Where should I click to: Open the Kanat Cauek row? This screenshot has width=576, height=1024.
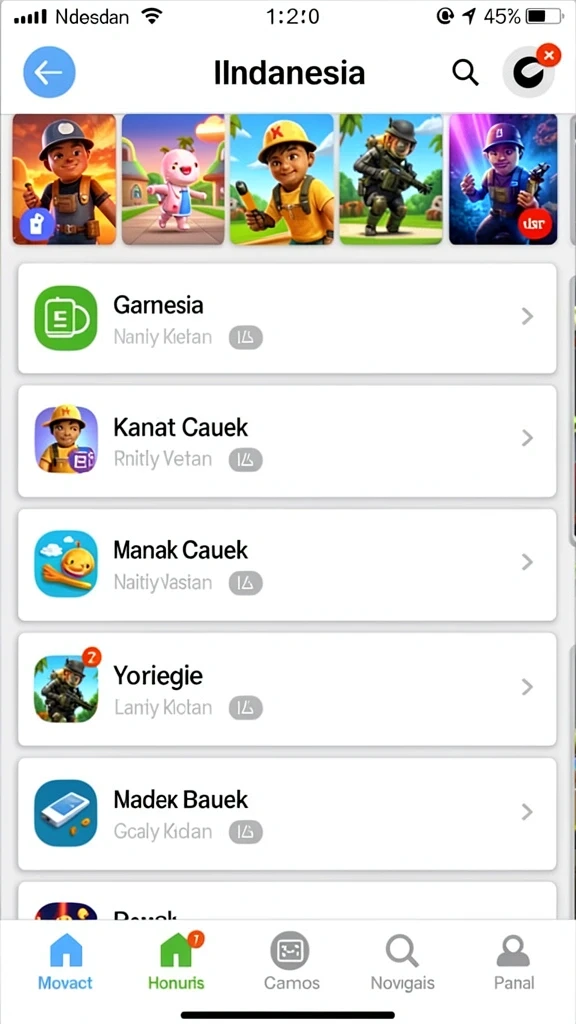tap(287, 441)
